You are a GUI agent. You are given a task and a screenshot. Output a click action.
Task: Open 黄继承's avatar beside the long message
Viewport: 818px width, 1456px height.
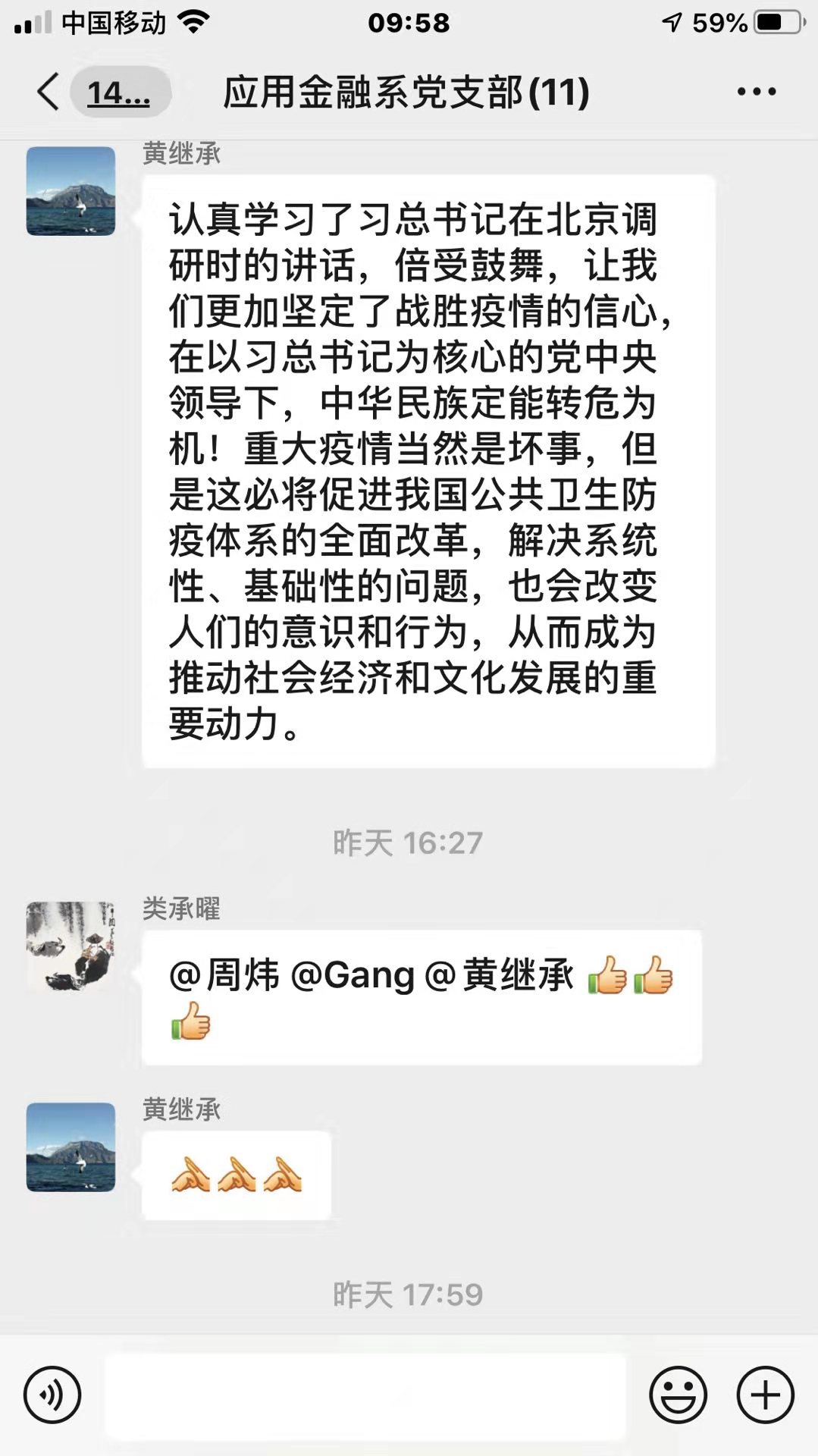tap(71, 191)
